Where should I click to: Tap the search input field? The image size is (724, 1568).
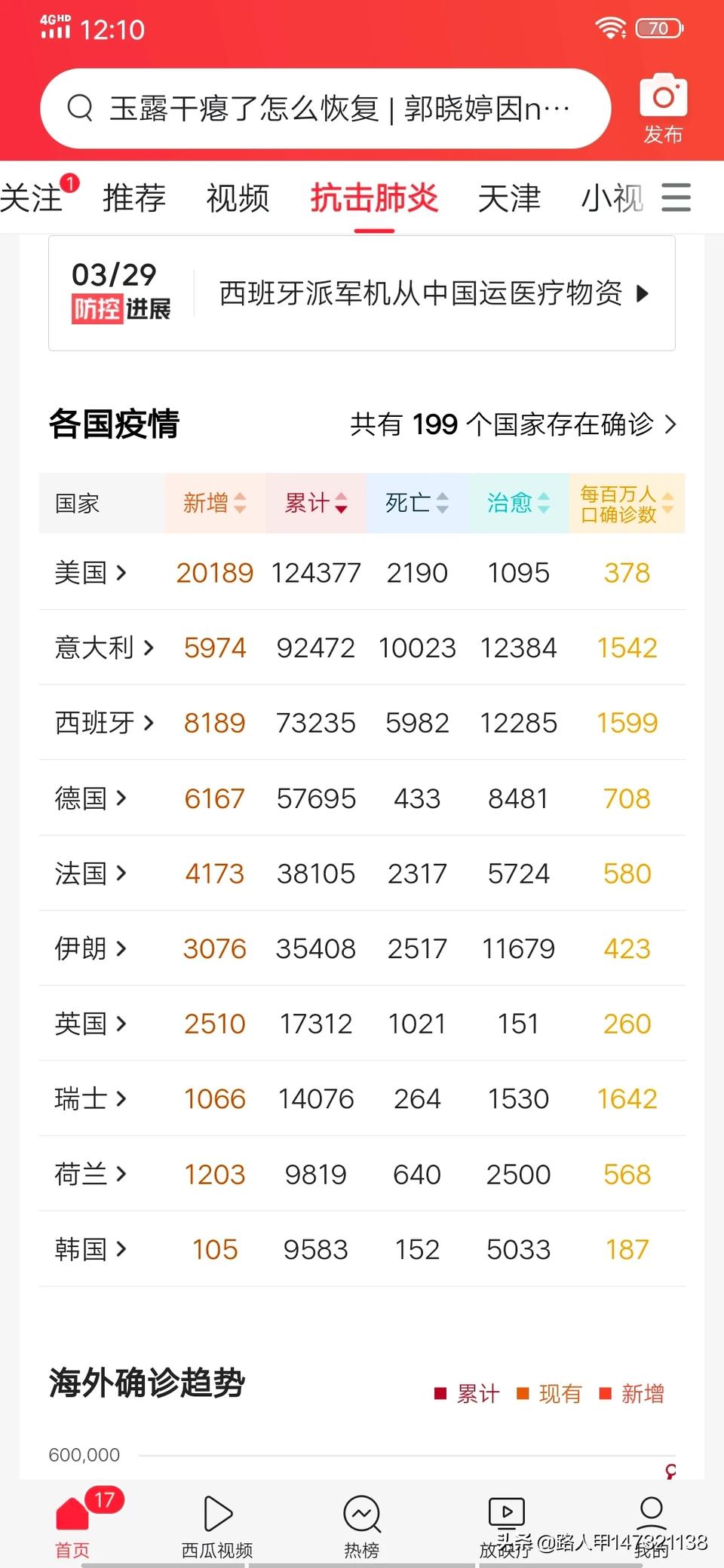339,107
